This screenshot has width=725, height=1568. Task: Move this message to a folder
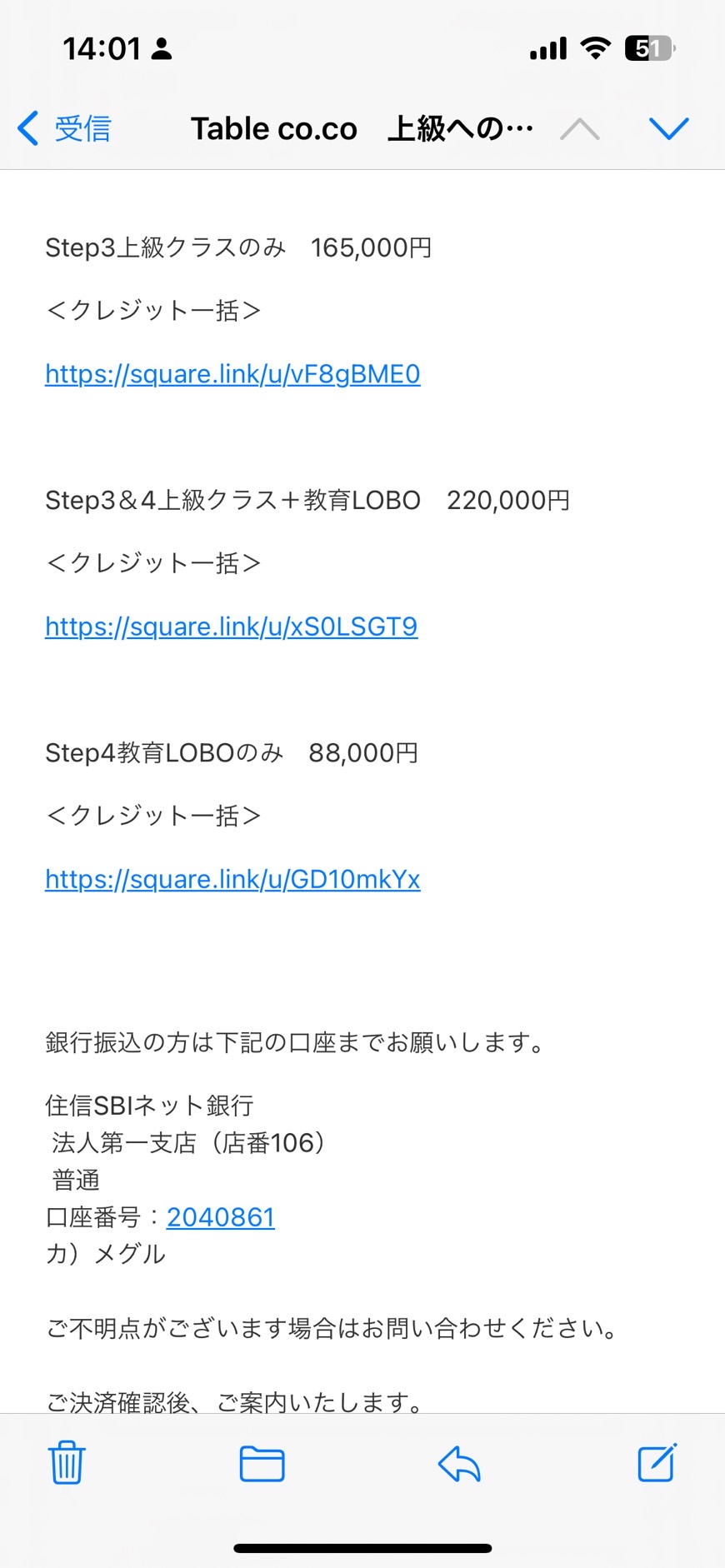coord(262,1464)
